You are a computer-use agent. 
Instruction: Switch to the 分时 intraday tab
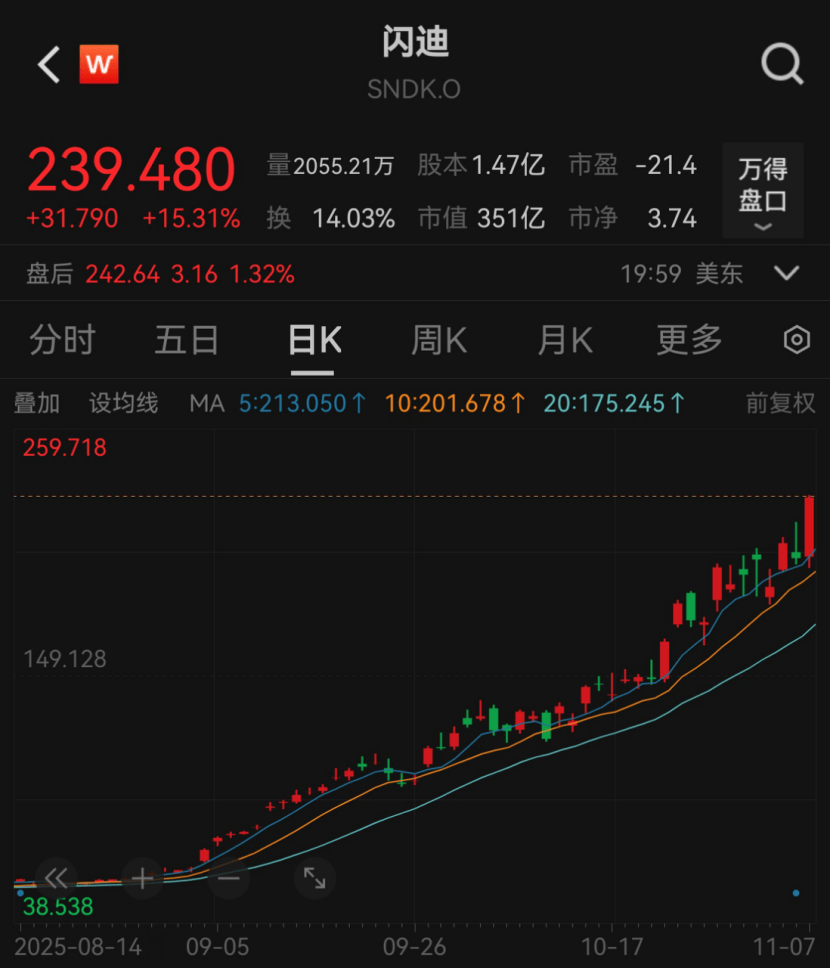[x=62, y=340]
